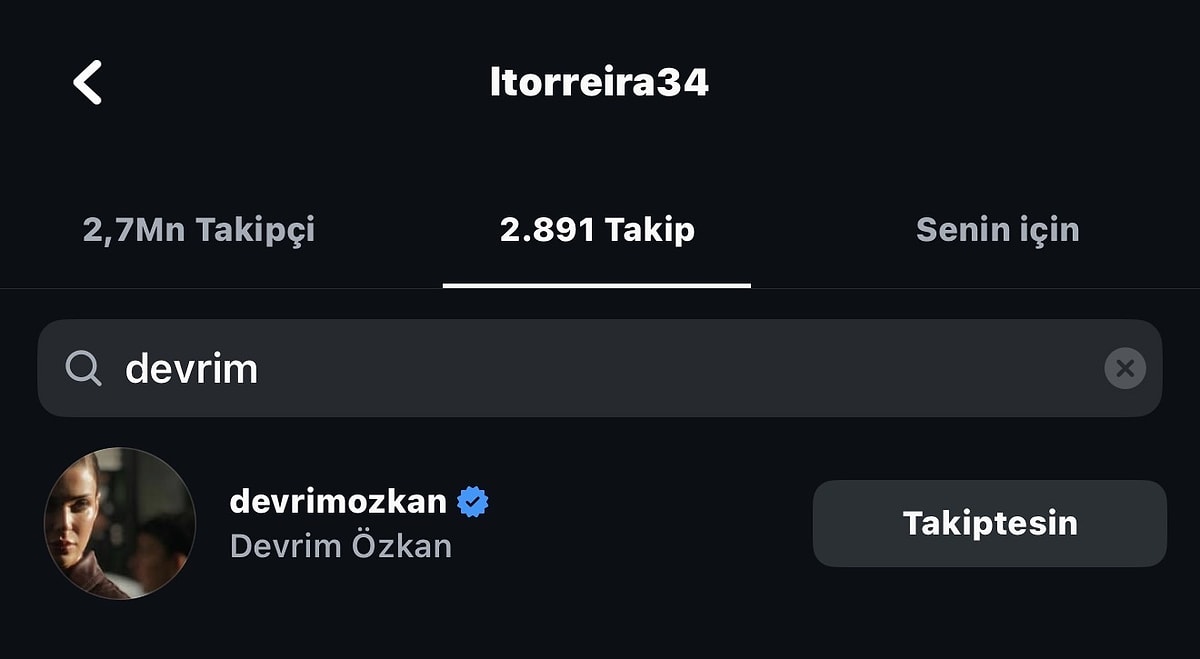
Task: Open the Senin için tab
Action: coord(997,230)
